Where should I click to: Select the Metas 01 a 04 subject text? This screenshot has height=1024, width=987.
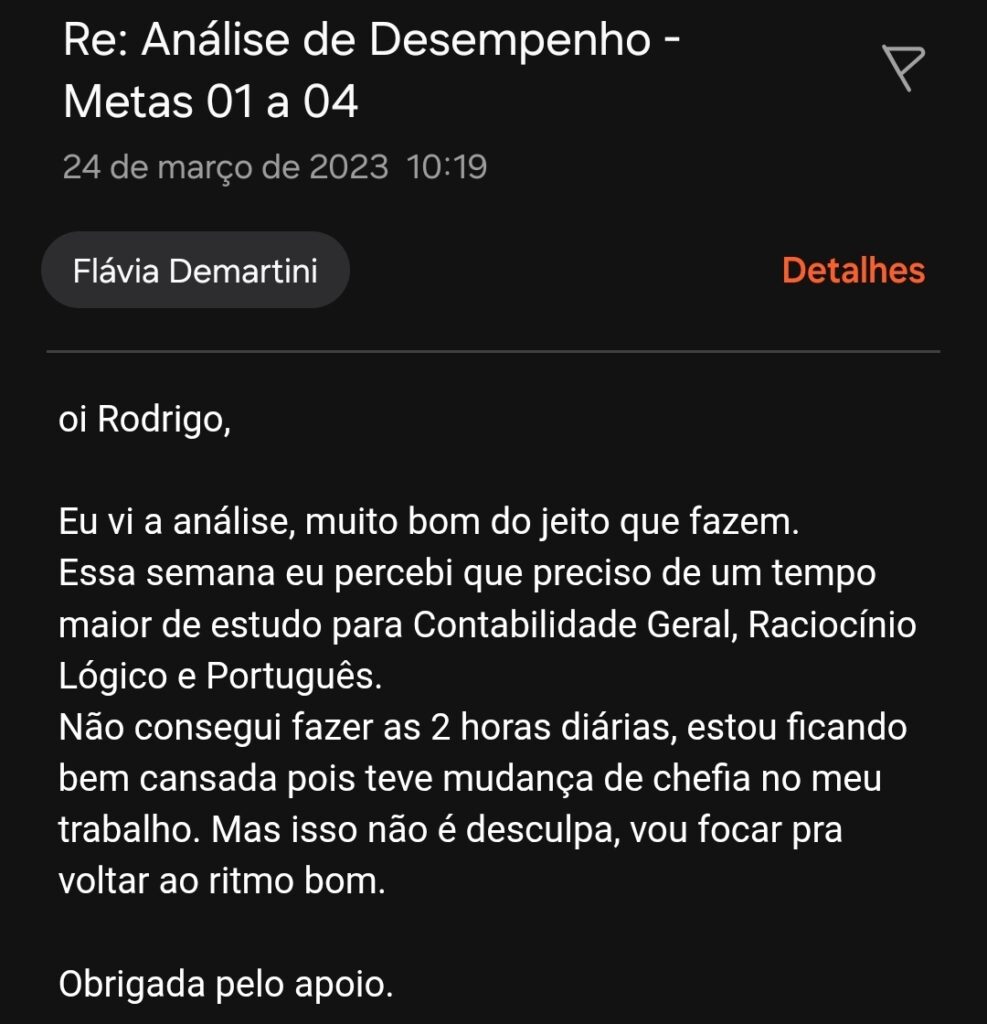pyautogui.click(x=210, y=100)
